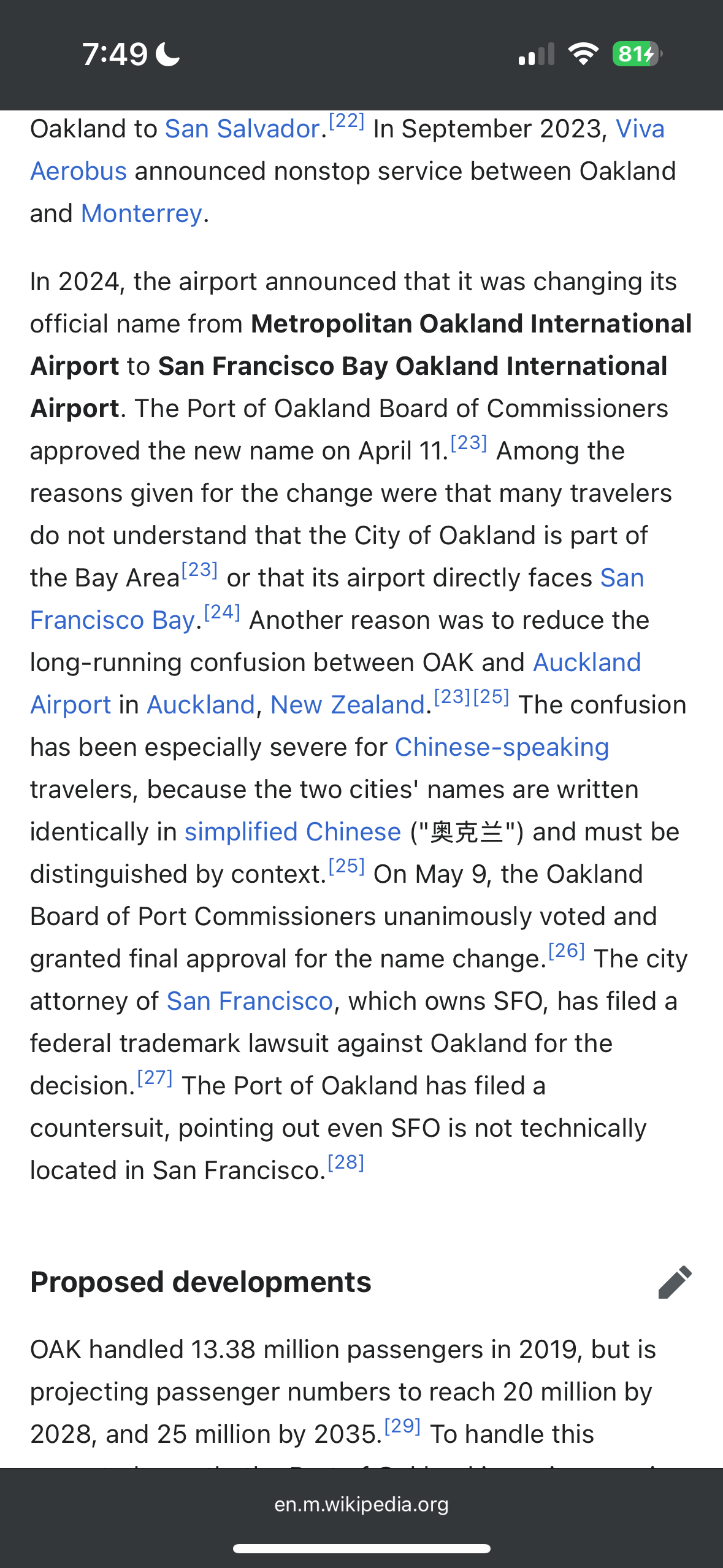View citation 22
This screenshot has height=1568, width=723.
click(346, 121)
